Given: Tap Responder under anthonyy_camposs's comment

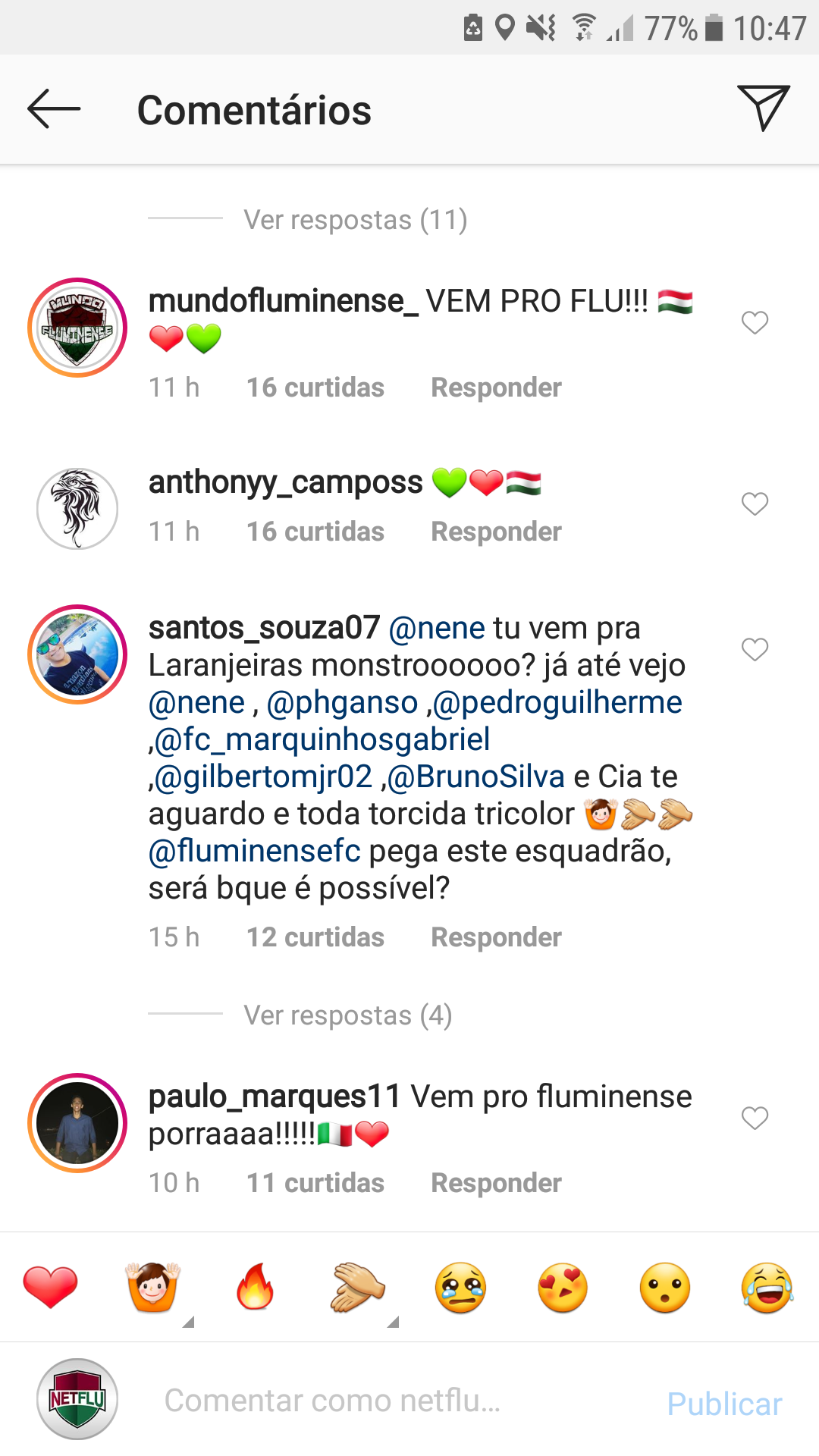Looking at the screenshot, I should pos(496,532).
